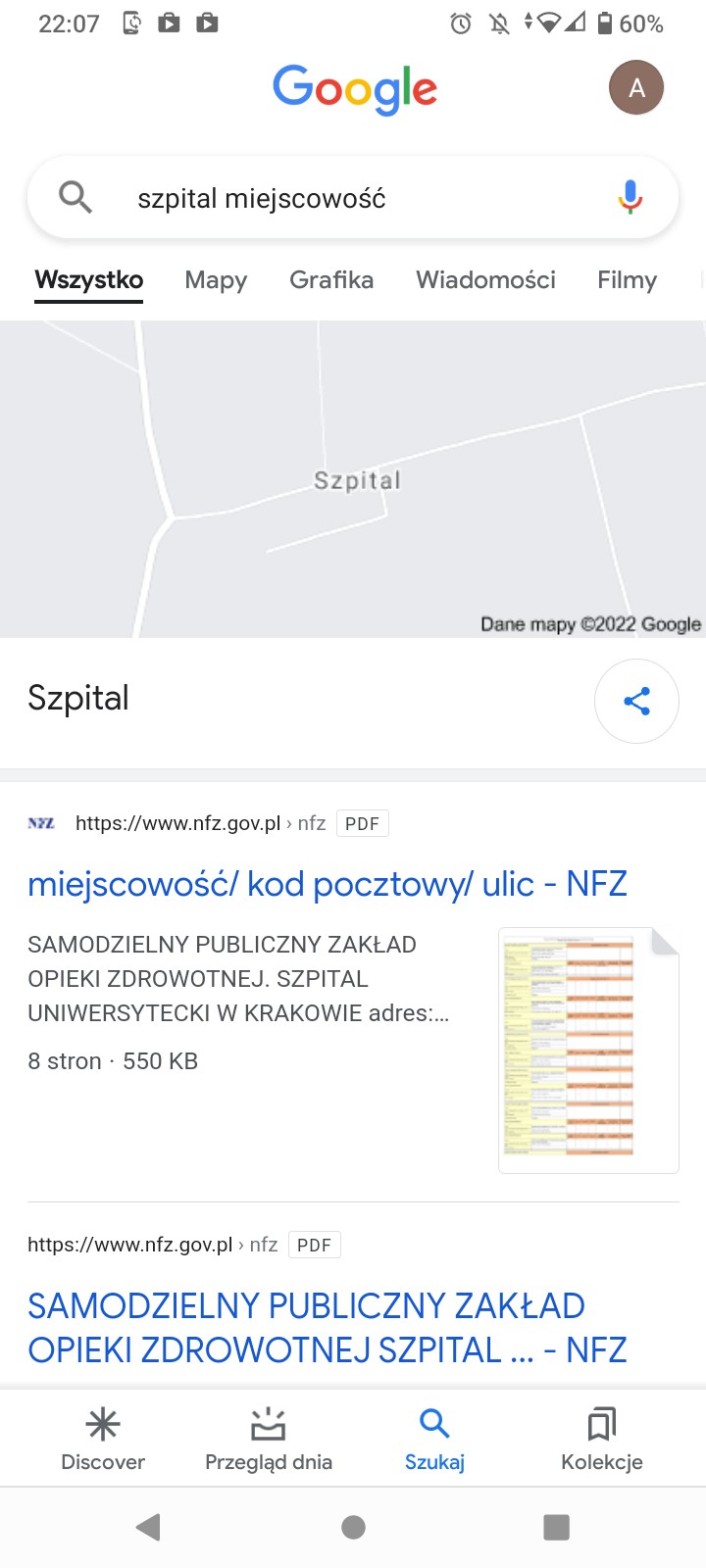Open the Szpital map preview

[353, 479]
